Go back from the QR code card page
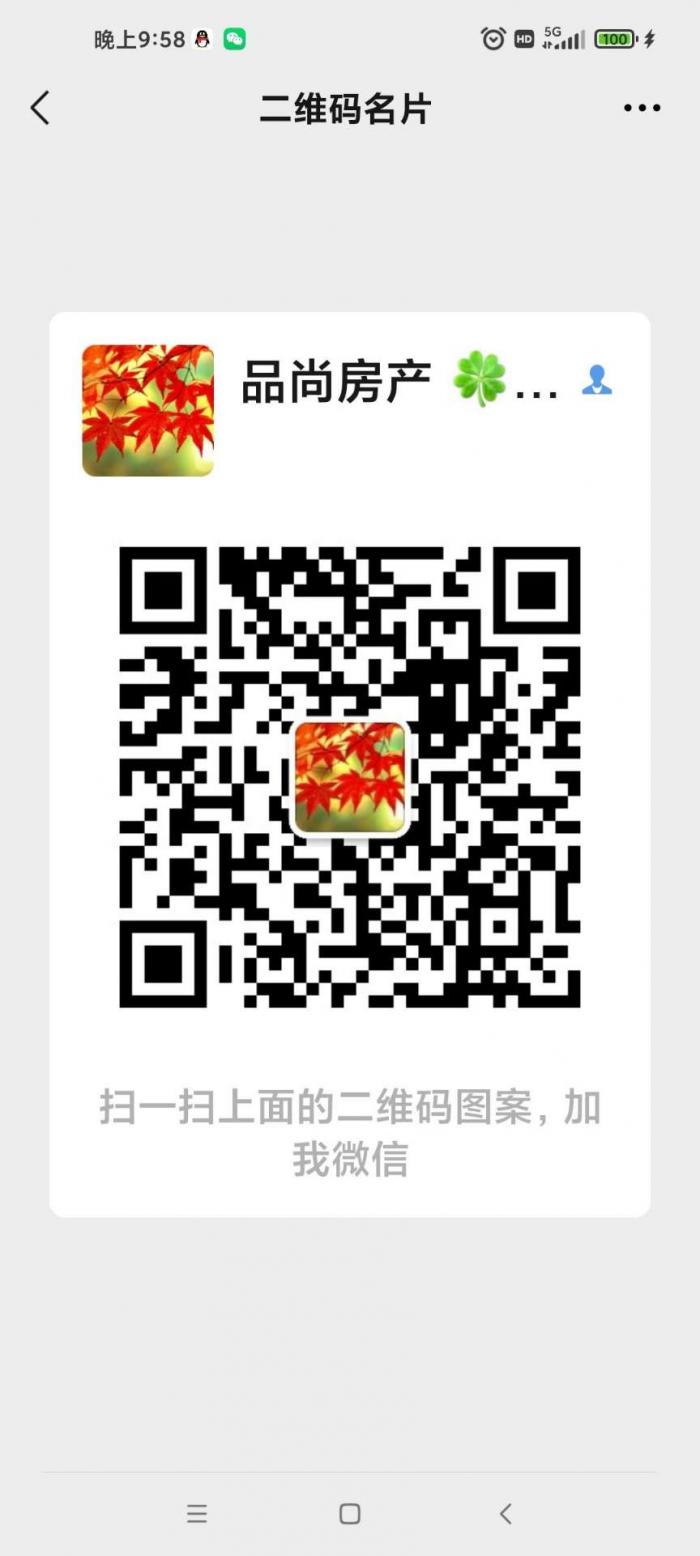Screen dimensions: 700x1556 tap(40, 108)
